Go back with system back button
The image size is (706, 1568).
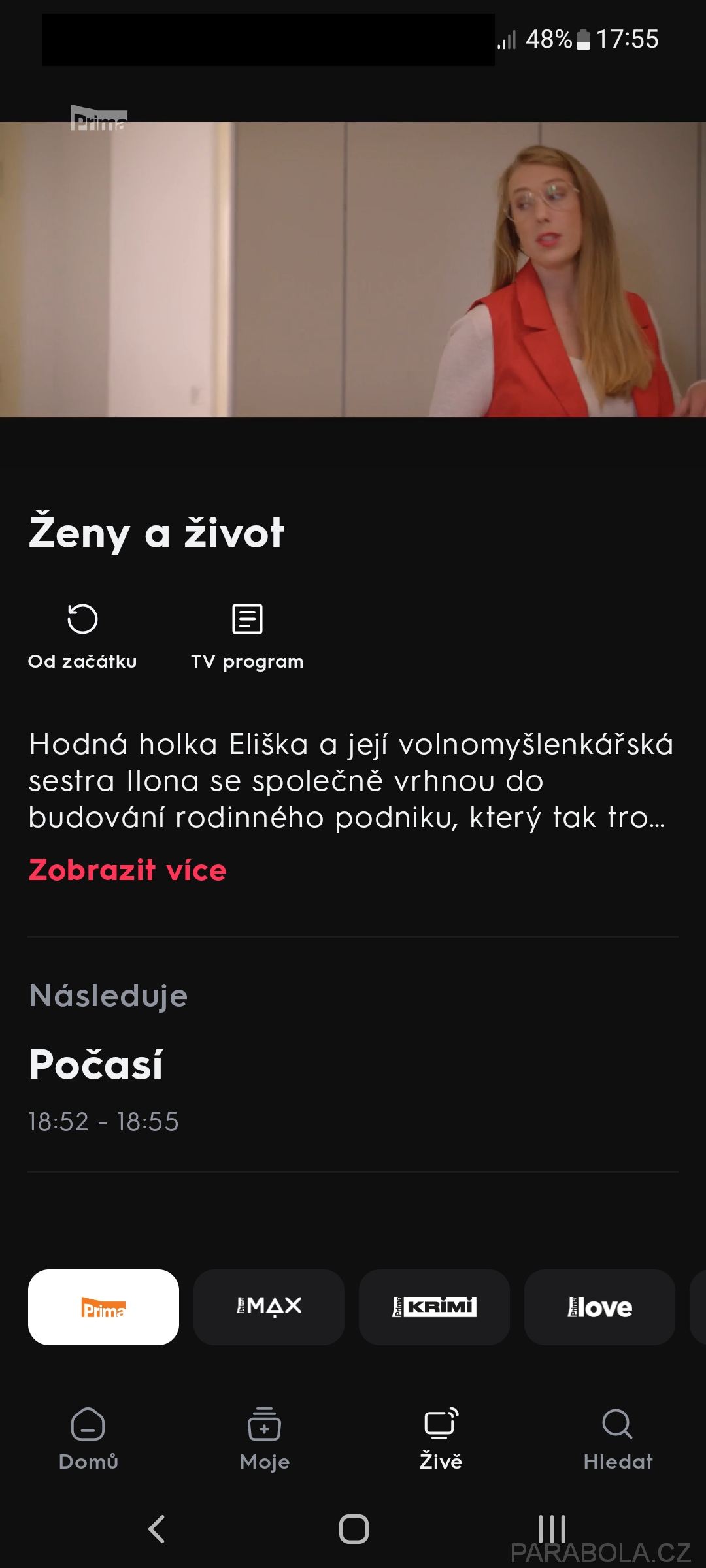tap(156, 1529)
